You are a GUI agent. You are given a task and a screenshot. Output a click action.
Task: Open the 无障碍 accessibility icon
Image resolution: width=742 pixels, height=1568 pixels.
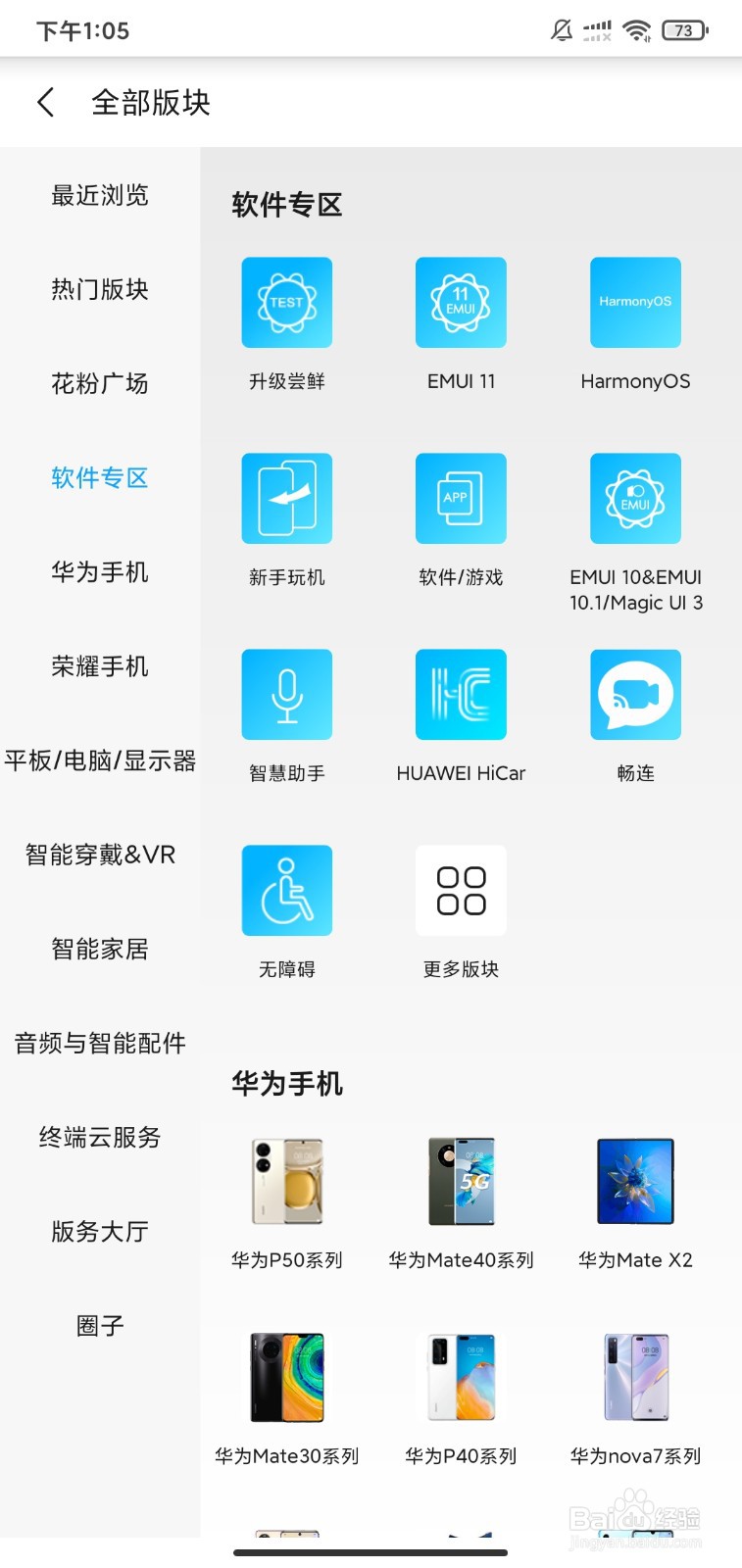click(286, 890)
